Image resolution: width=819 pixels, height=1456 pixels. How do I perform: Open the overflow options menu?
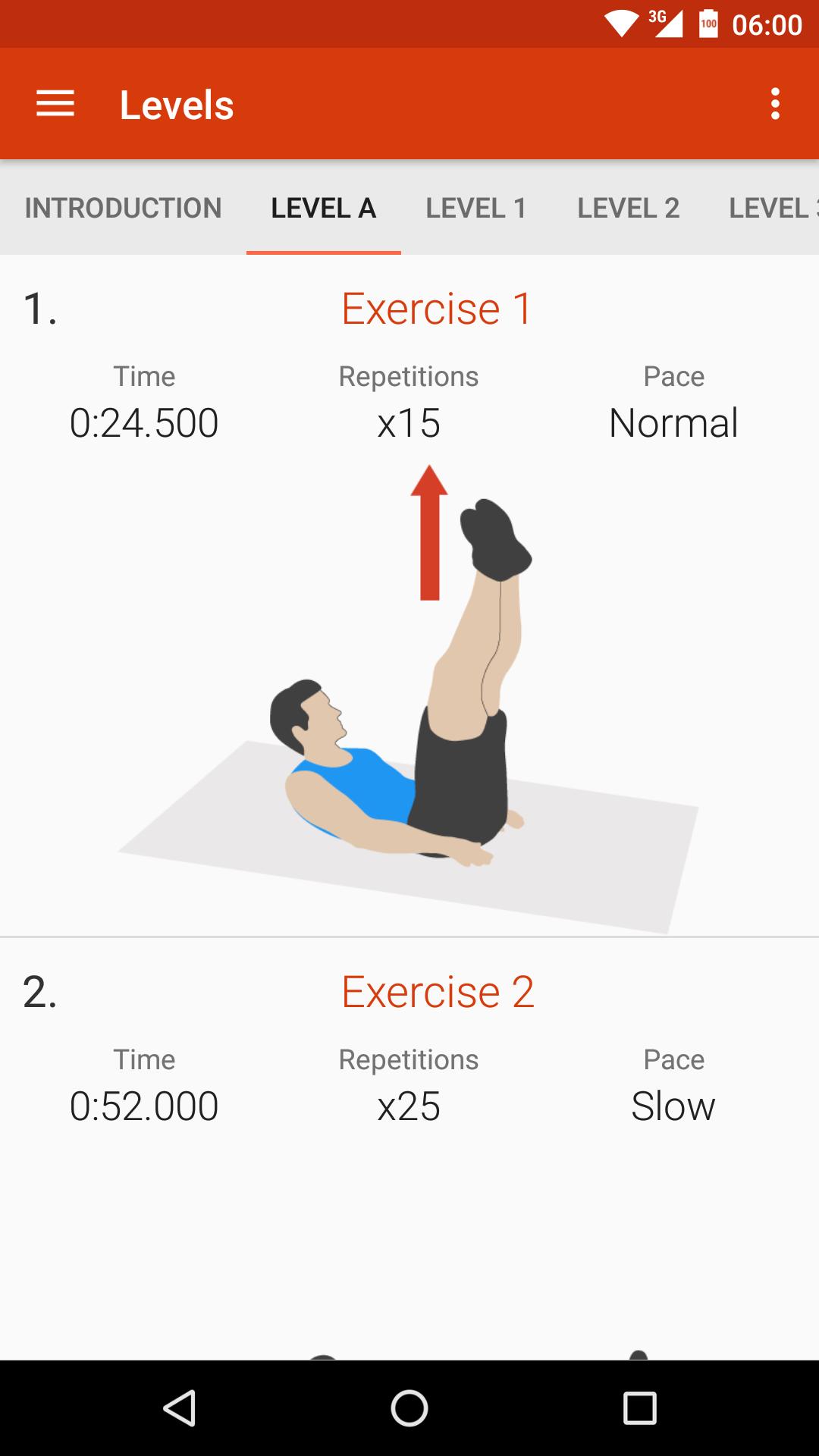774,104
